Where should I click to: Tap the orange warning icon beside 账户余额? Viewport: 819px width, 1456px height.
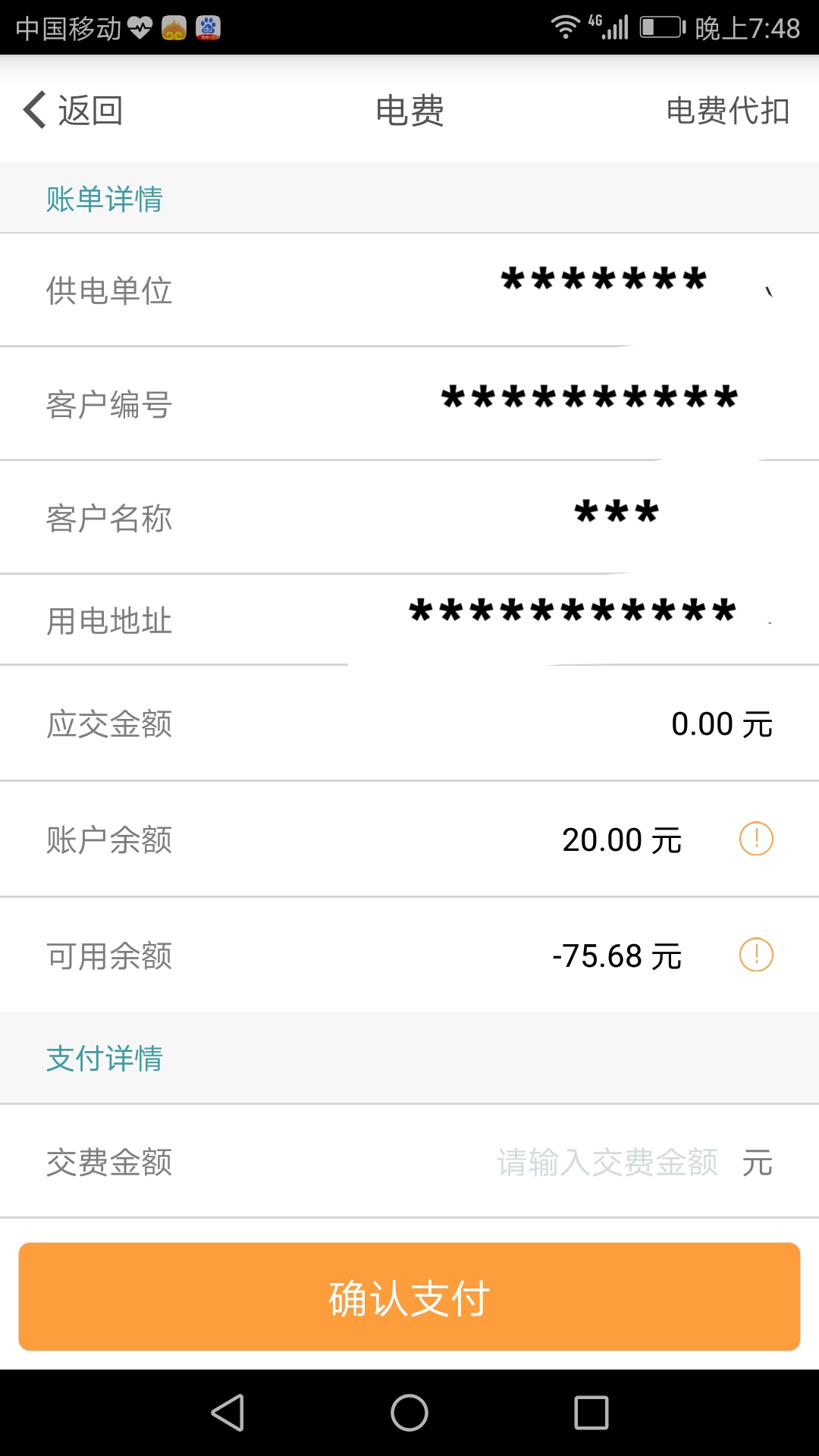click(756, 838)
